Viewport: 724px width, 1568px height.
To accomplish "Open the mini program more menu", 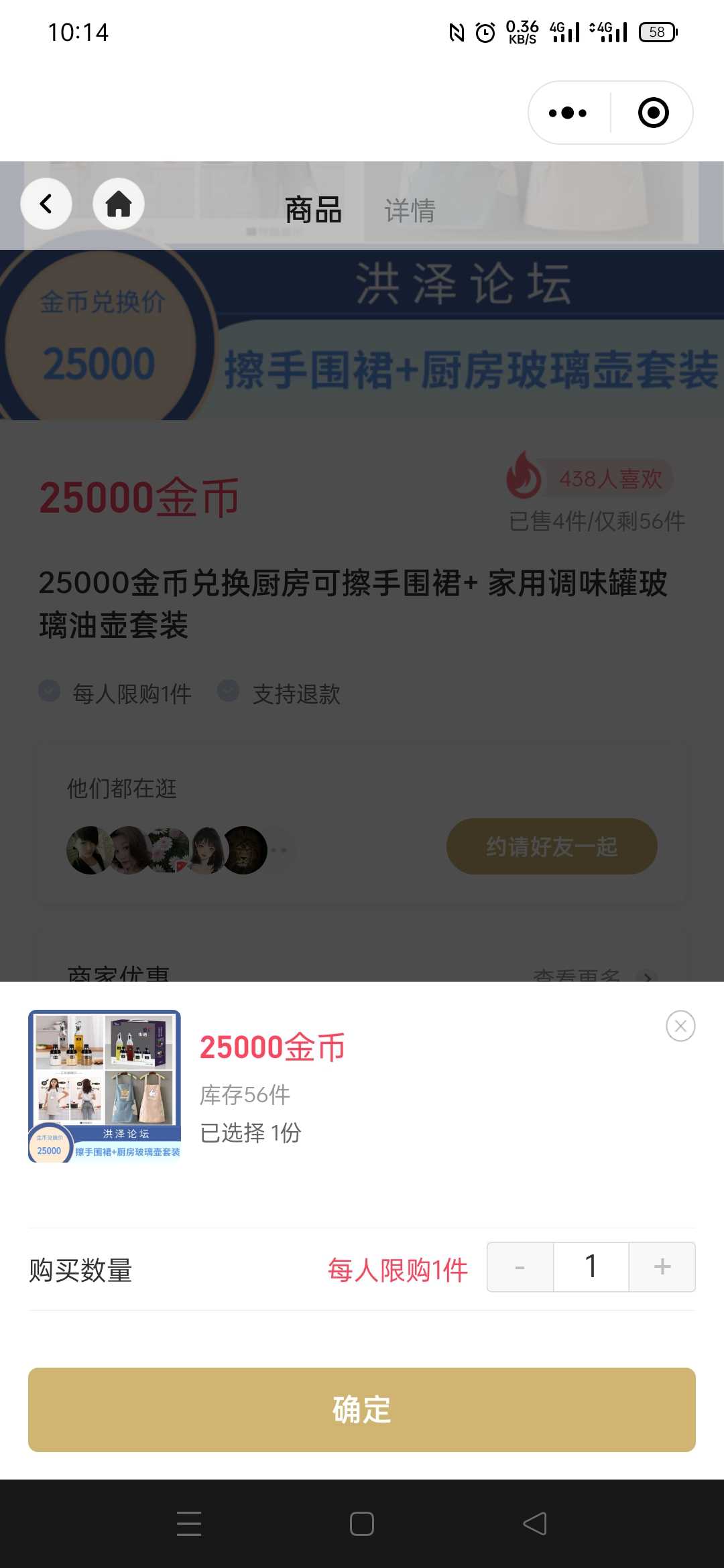I will click(x=568, y=113).
